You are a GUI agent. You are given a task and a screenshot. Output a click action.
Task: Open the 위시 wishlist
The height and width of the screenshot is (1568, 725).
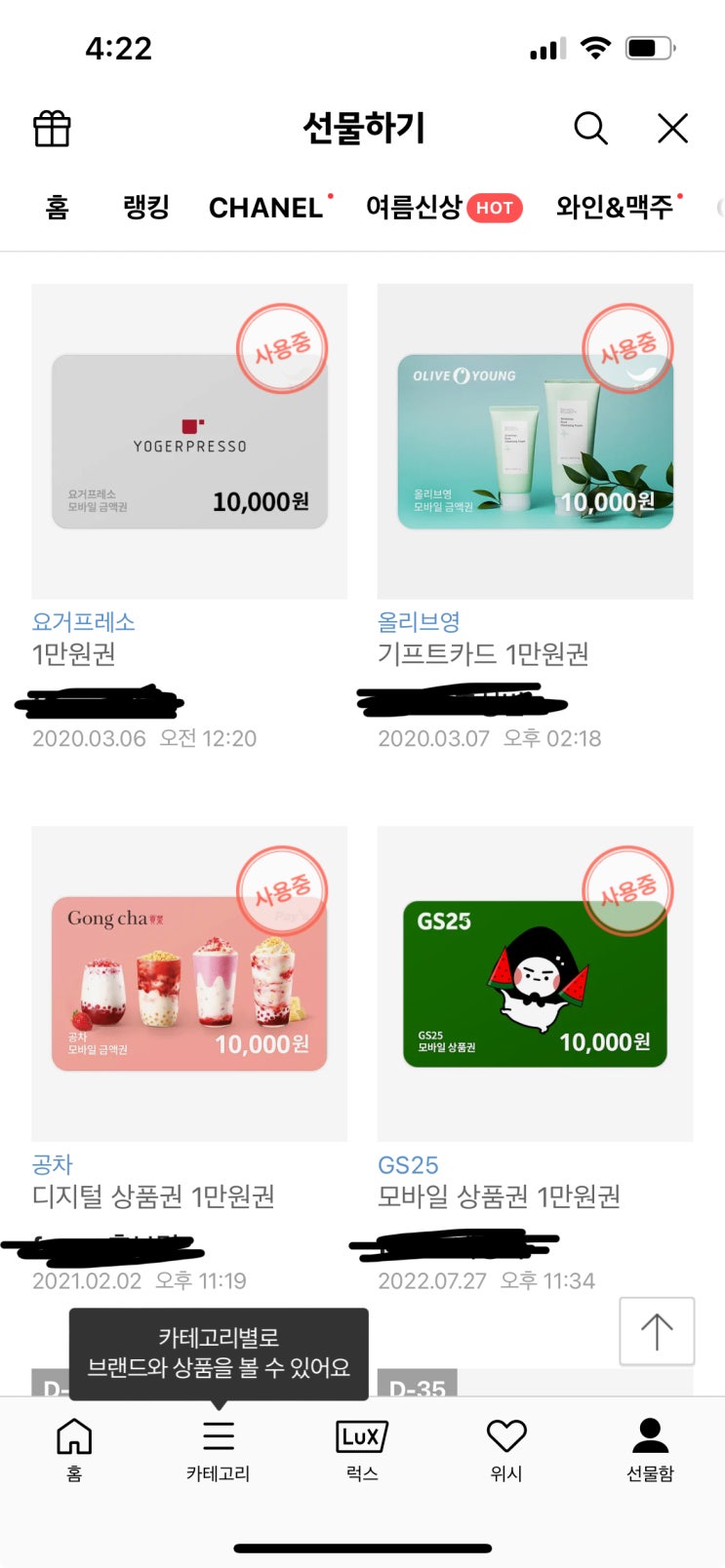click(506, 1449)
